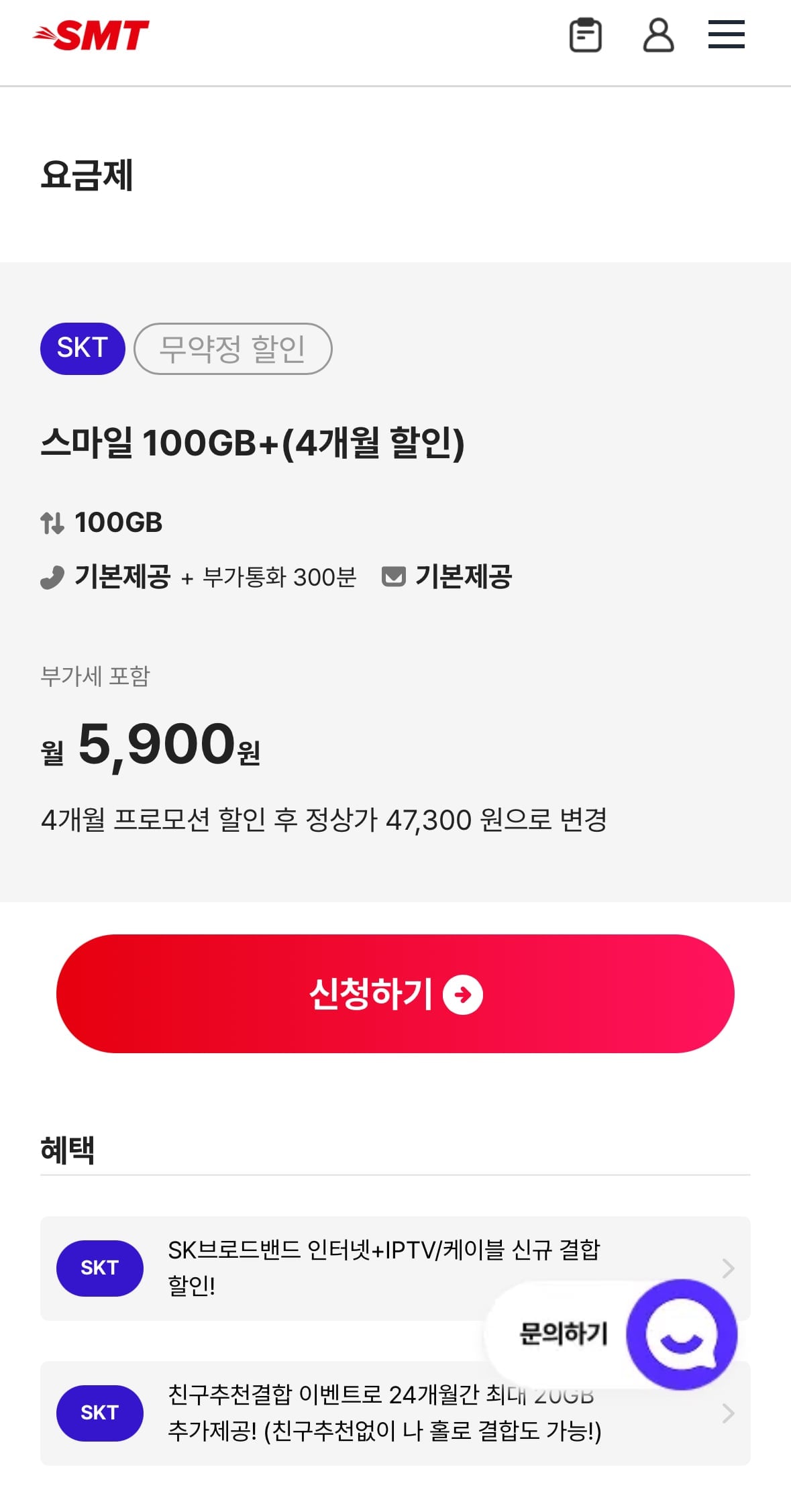Open the hamburger menu
This screenshot has width=791, height=1512.
pos(726,35)
